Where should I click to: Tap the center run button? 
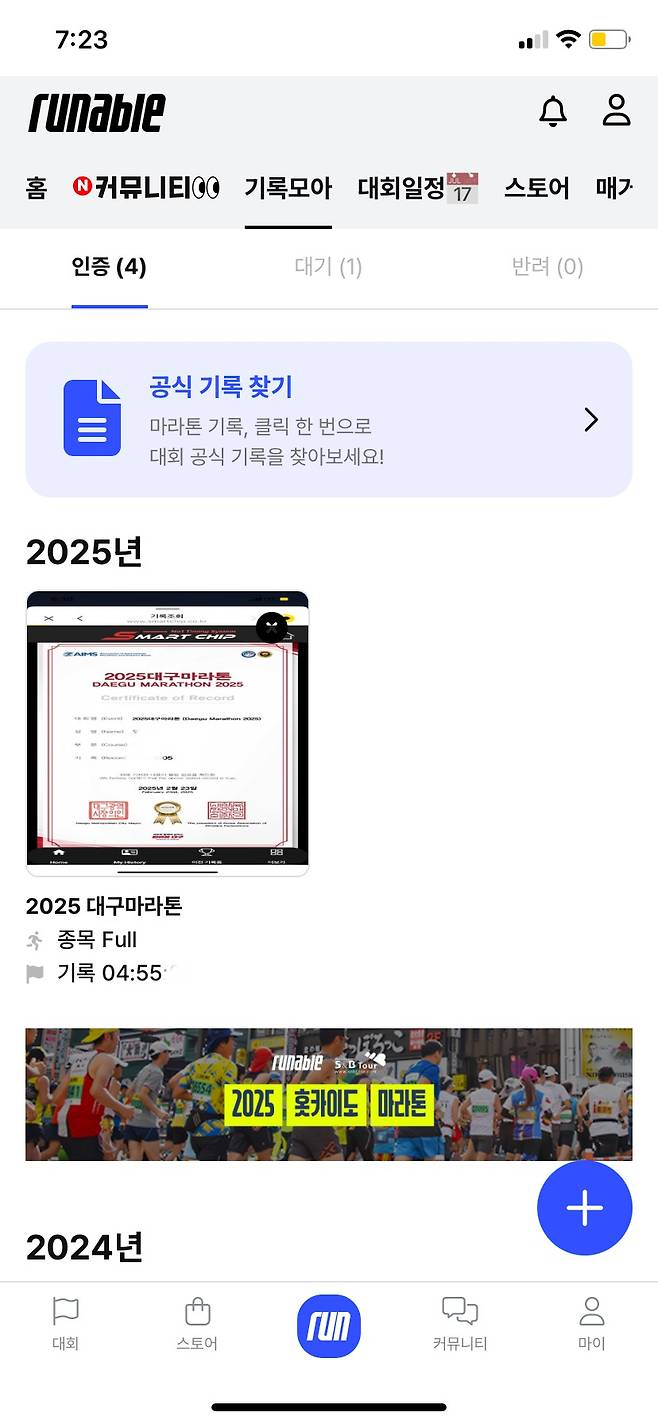pos(328,1326)
